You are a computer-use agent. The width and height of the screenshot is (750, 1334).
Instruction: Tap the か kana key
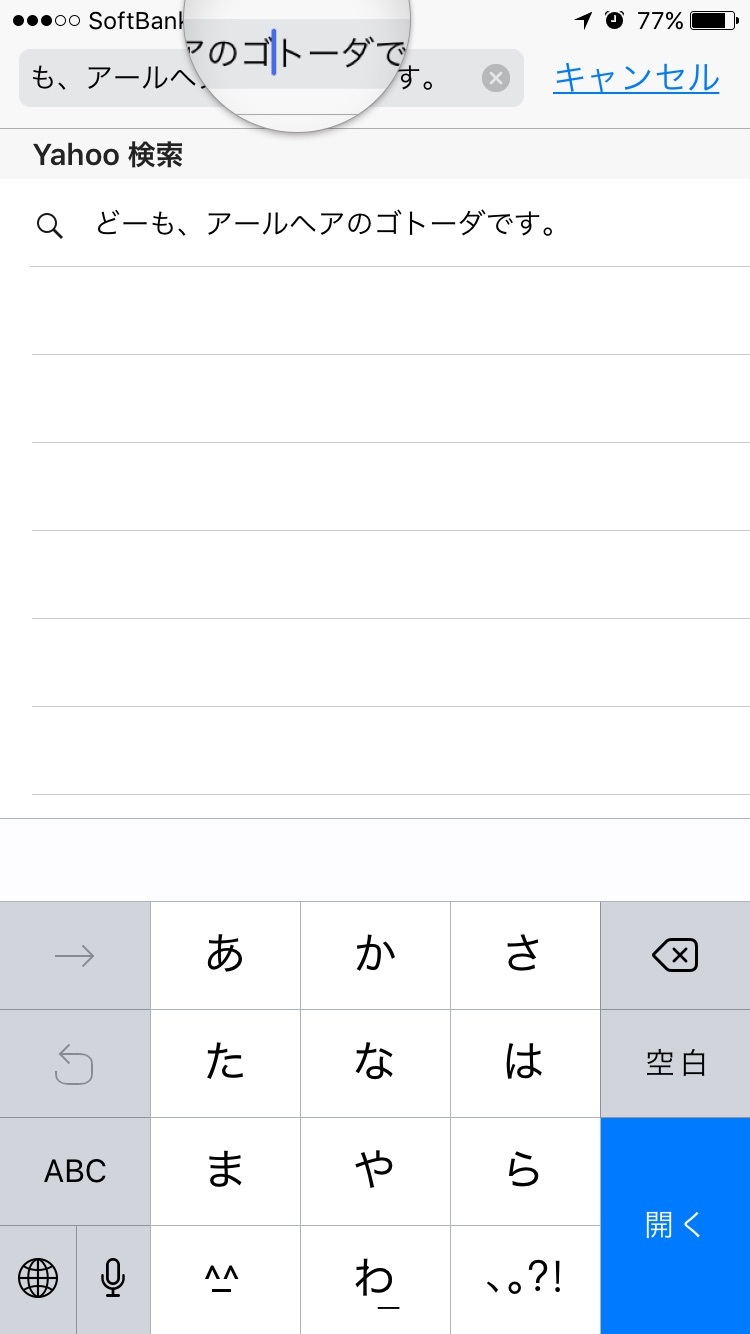(x=375, y=956)
